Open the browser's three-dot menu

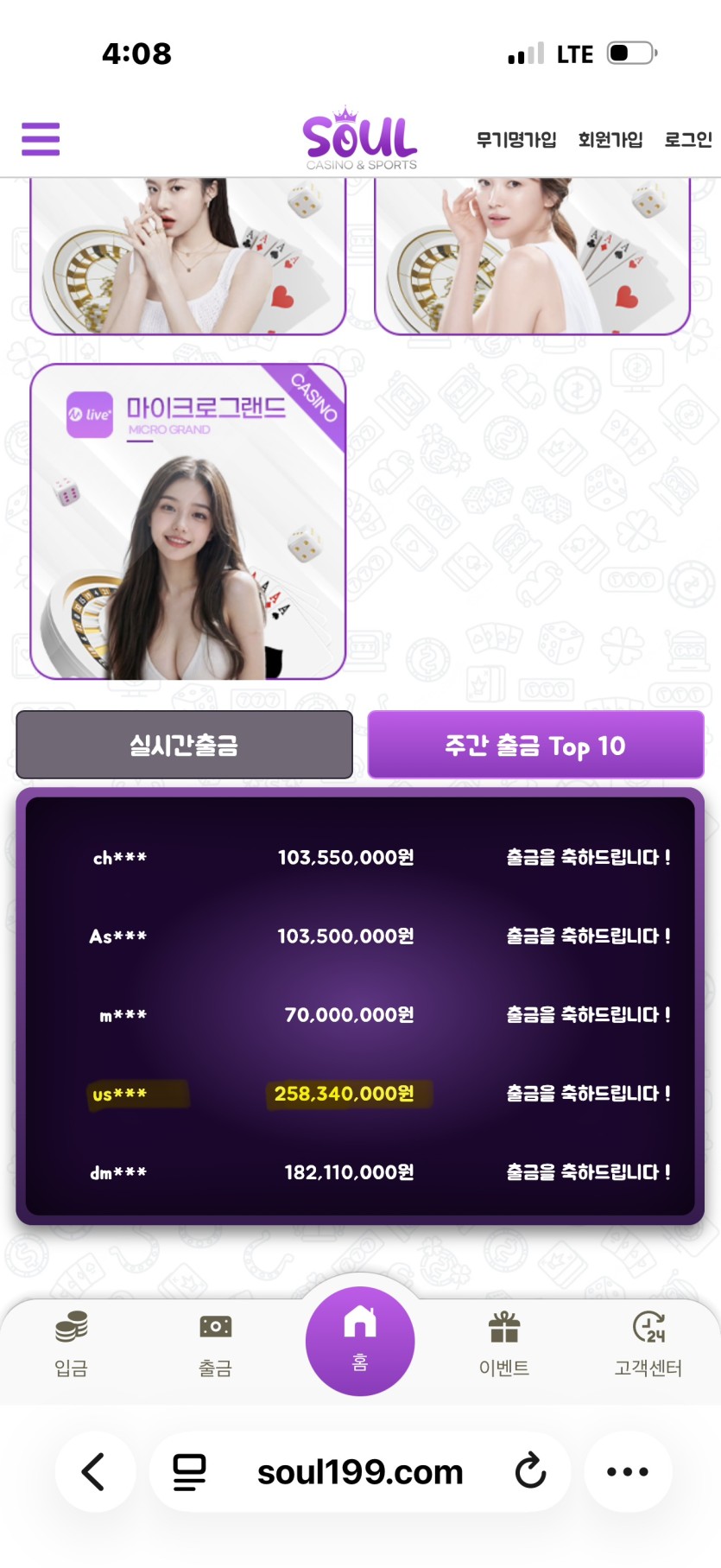coord(628,1471)
